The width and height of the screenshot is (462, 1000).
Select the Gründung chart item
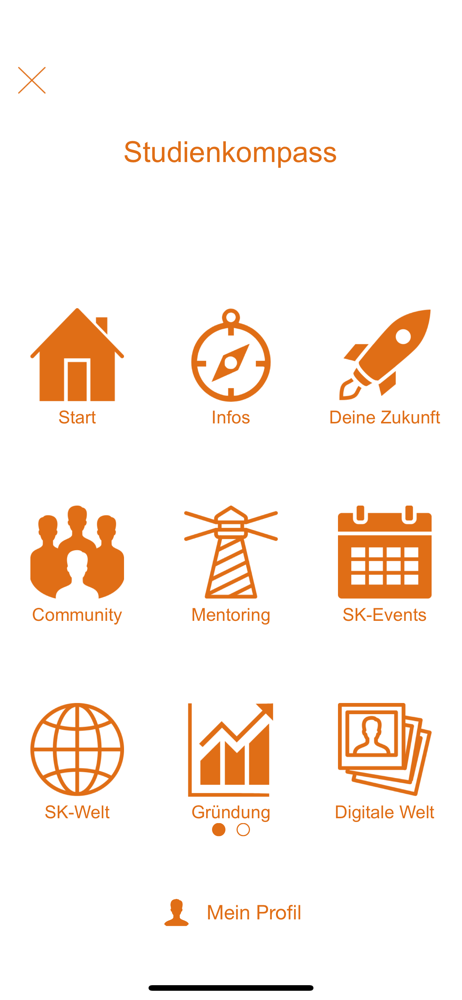[x=231, y=762]
